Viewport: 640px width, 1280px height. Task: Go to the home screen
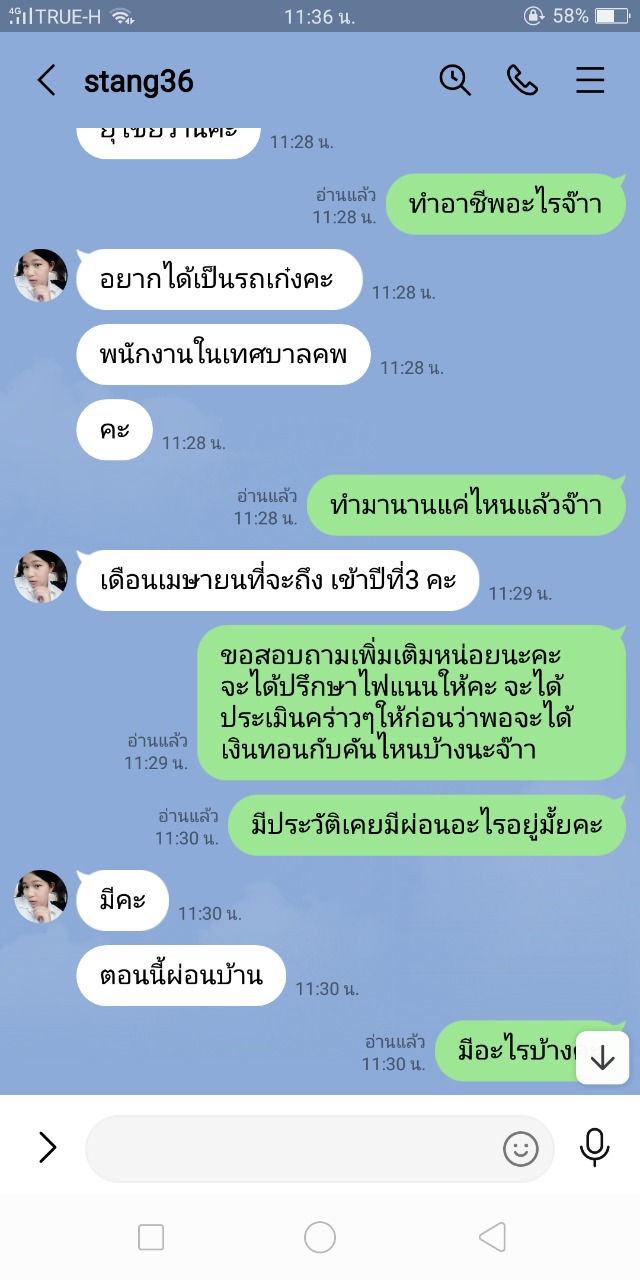coord(320,1238)
